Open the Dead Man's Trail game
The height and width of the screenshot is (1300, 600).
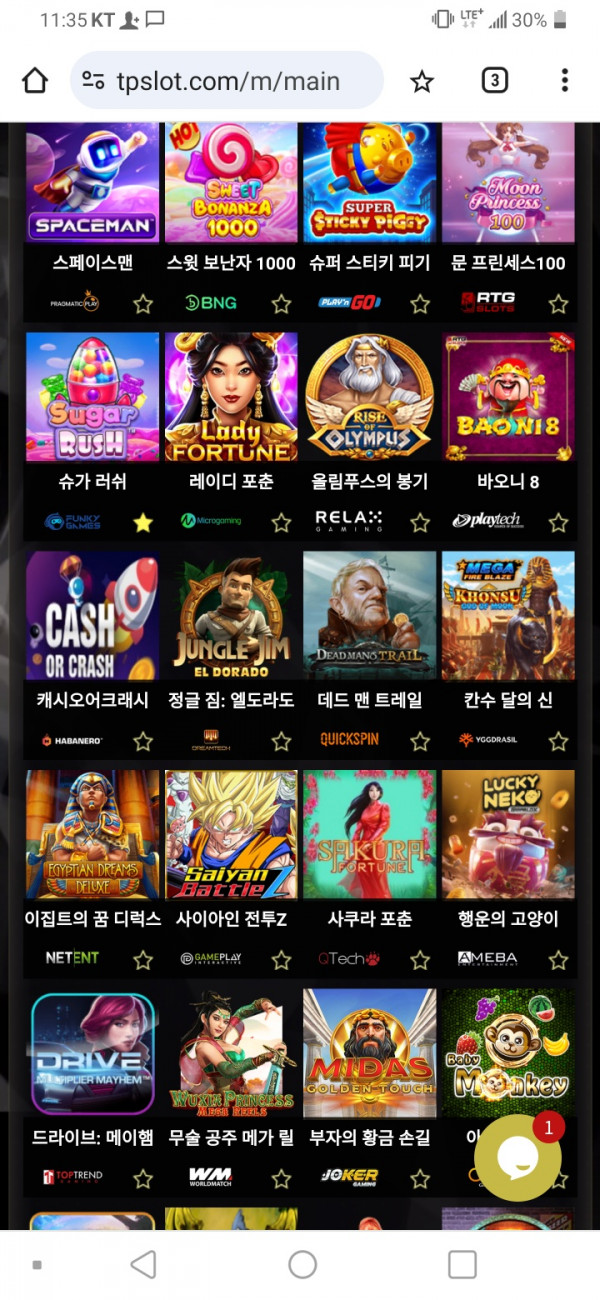point(369,615)
